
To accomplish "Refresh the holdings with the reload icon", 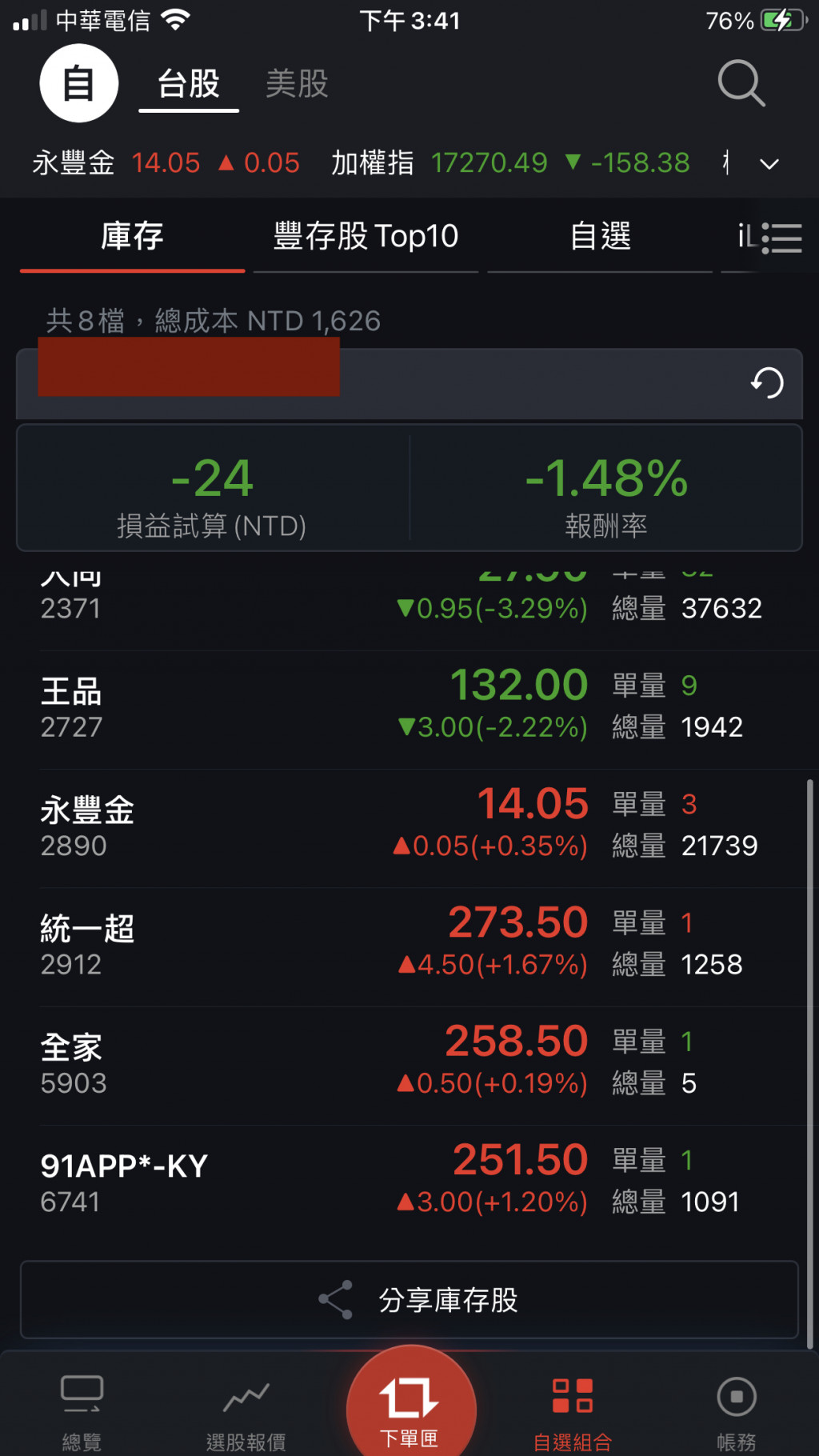I will (x=767, y=382).
